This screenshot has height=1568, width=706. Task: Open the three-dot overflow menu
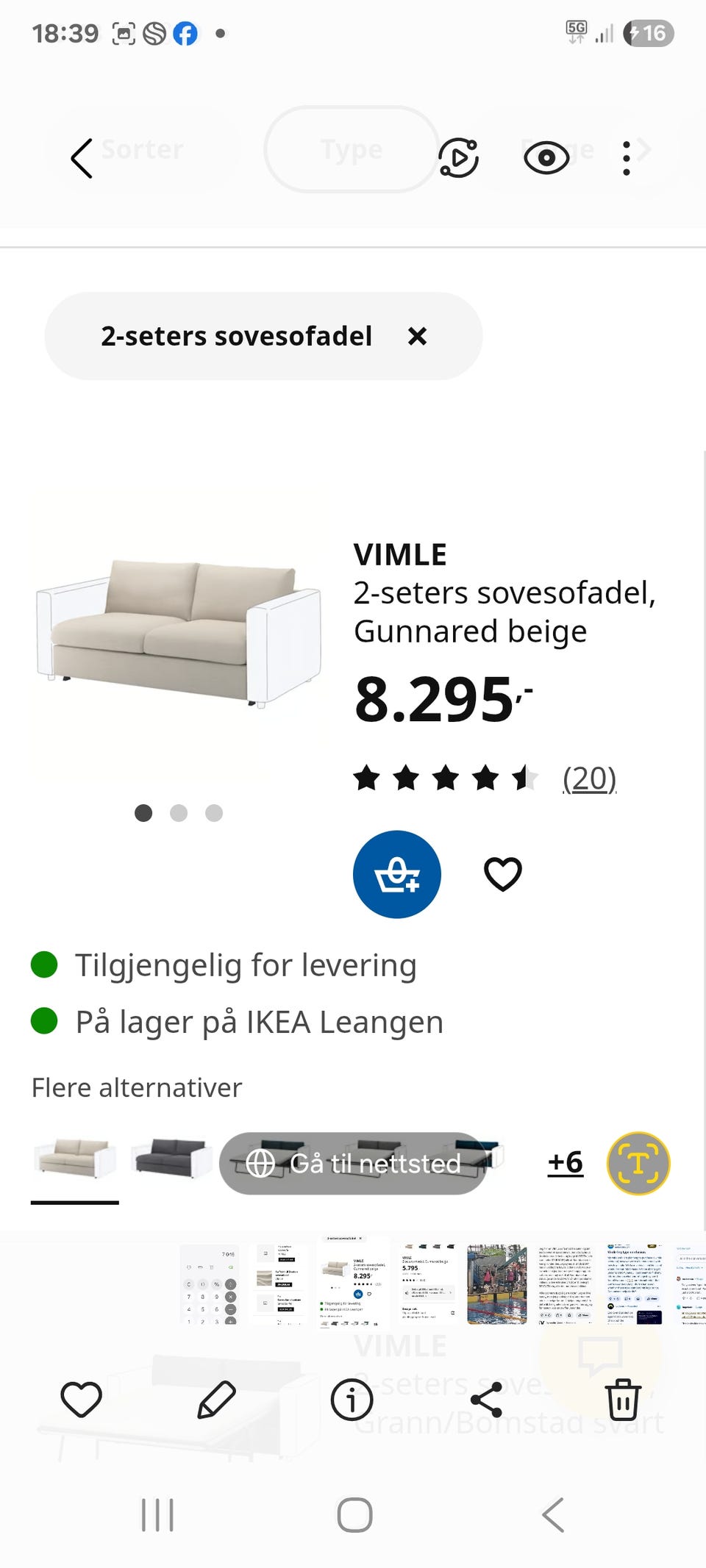(627, 157)
